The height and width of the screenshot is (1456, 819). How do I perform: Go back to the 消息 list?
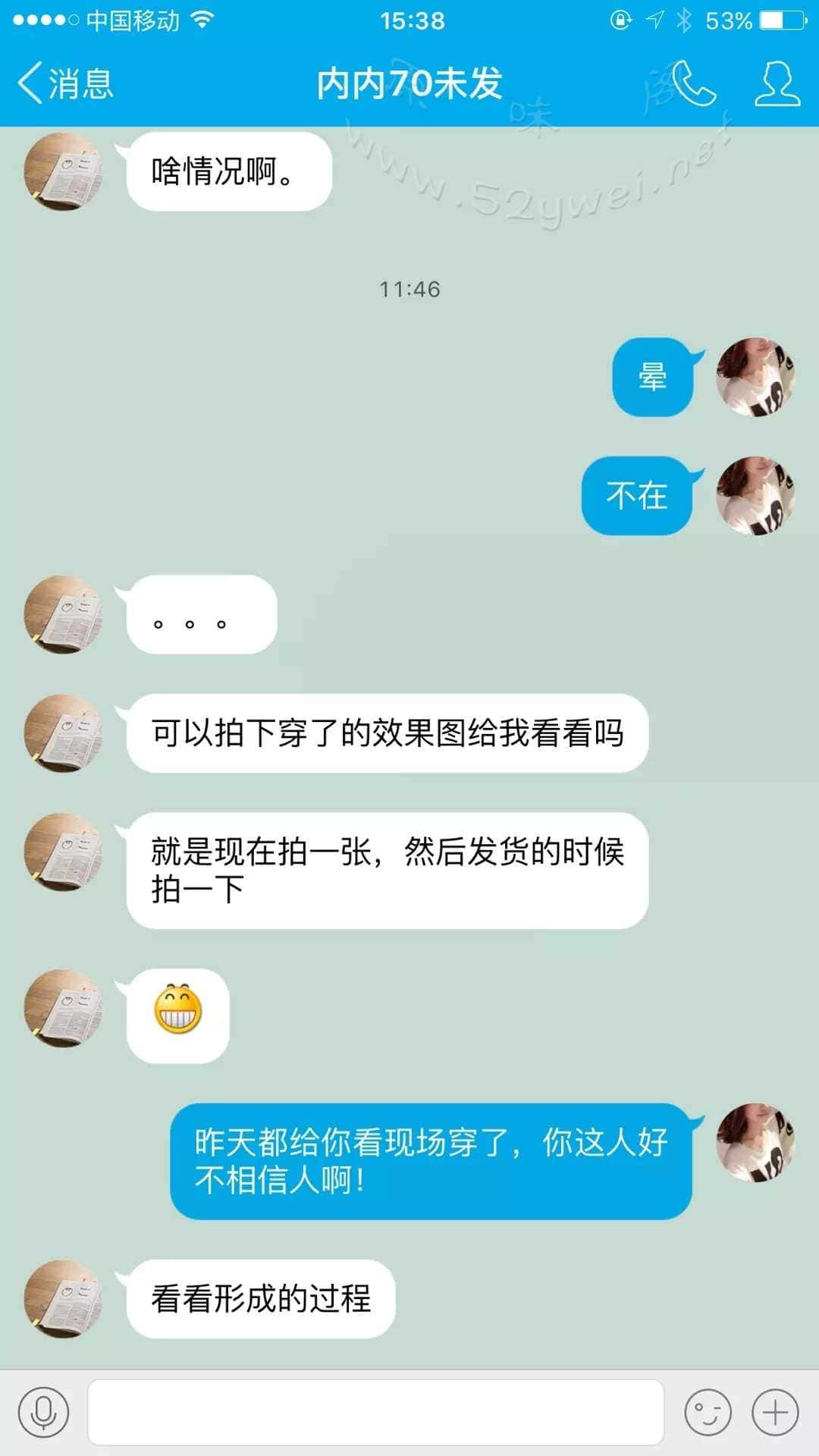coord(65,83)
